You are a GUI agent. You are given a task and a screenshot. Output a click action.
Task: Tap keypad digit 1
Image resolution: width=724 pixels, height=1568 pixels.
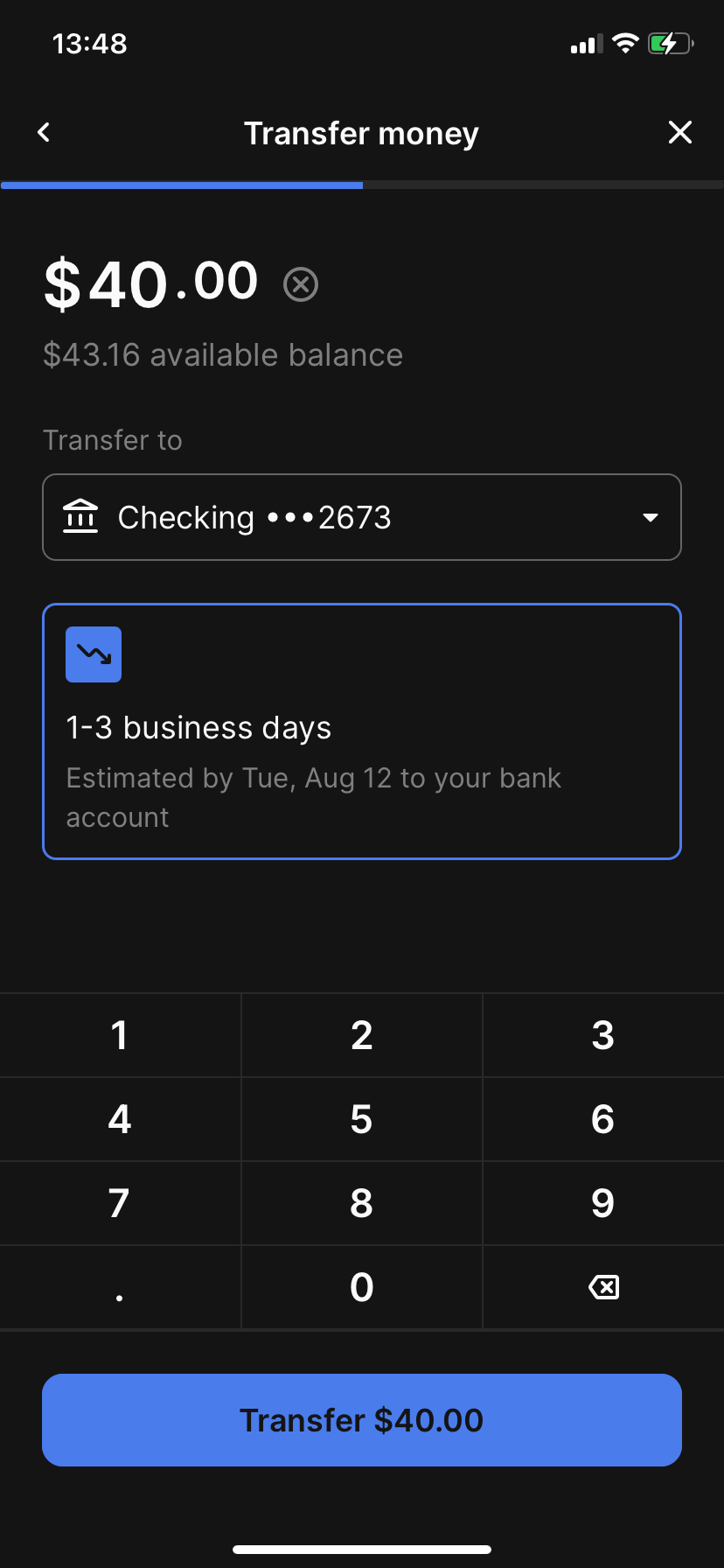pyautogui.click(x=120, y=1035)
